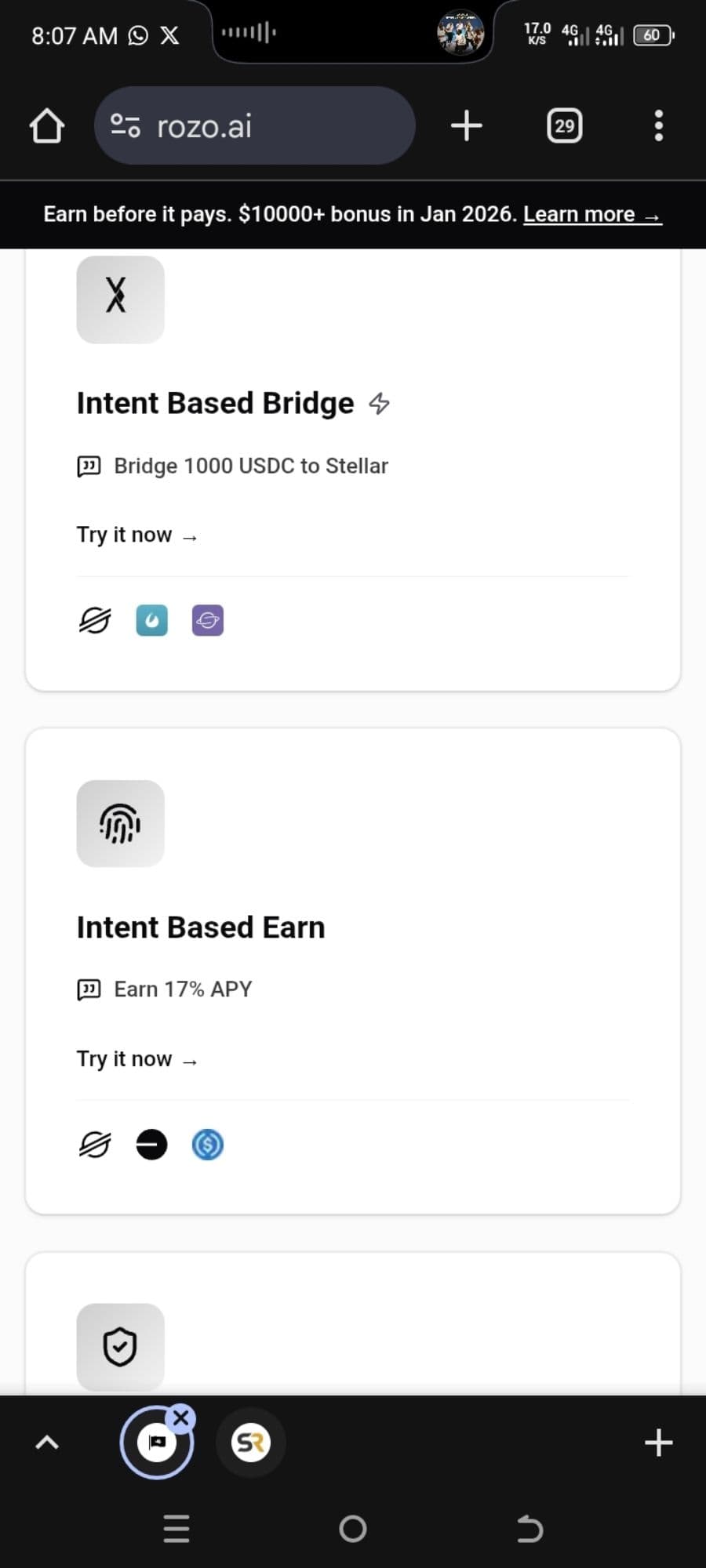706x1568 pixels.
Task: Open the browser home button
Action: (45, 125)
